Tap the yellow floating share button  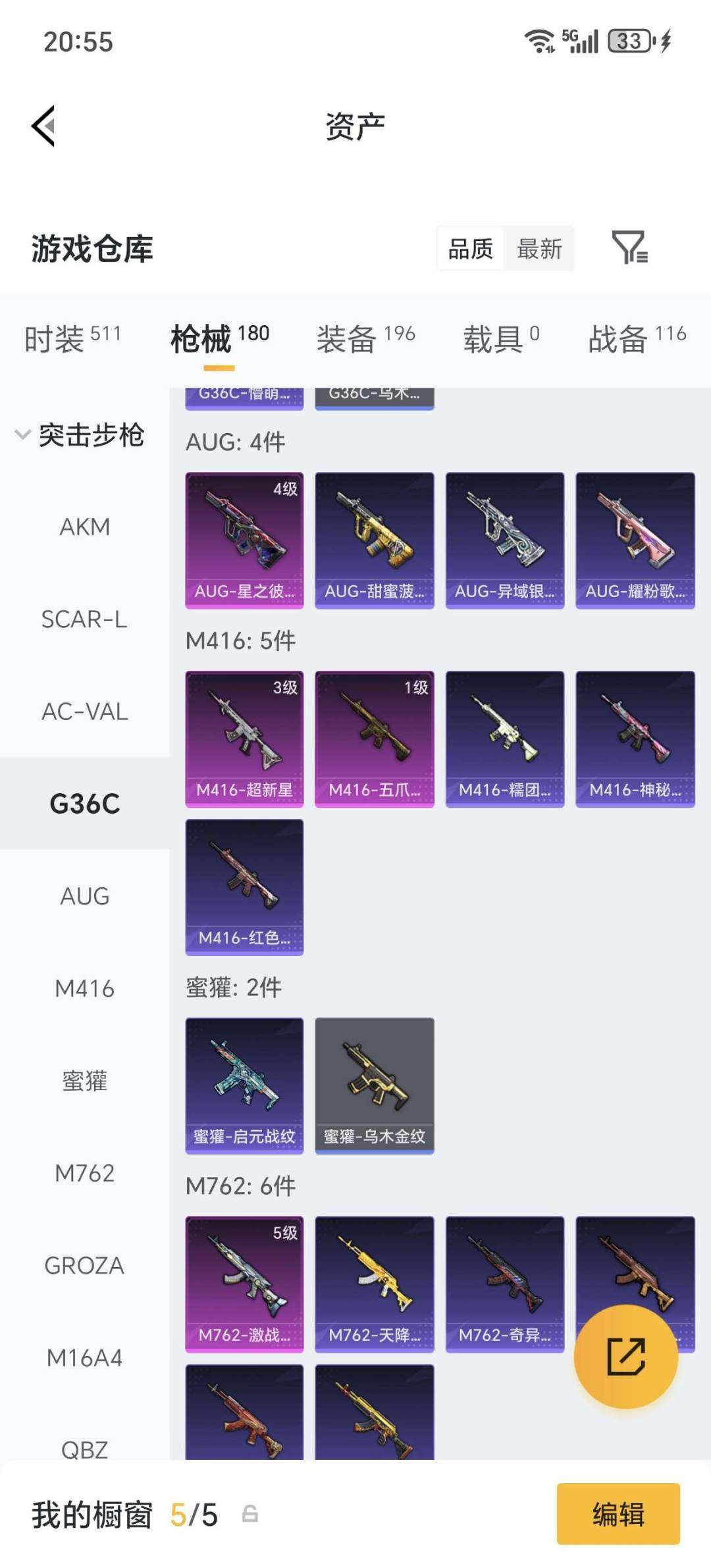tap(625, 1356)
